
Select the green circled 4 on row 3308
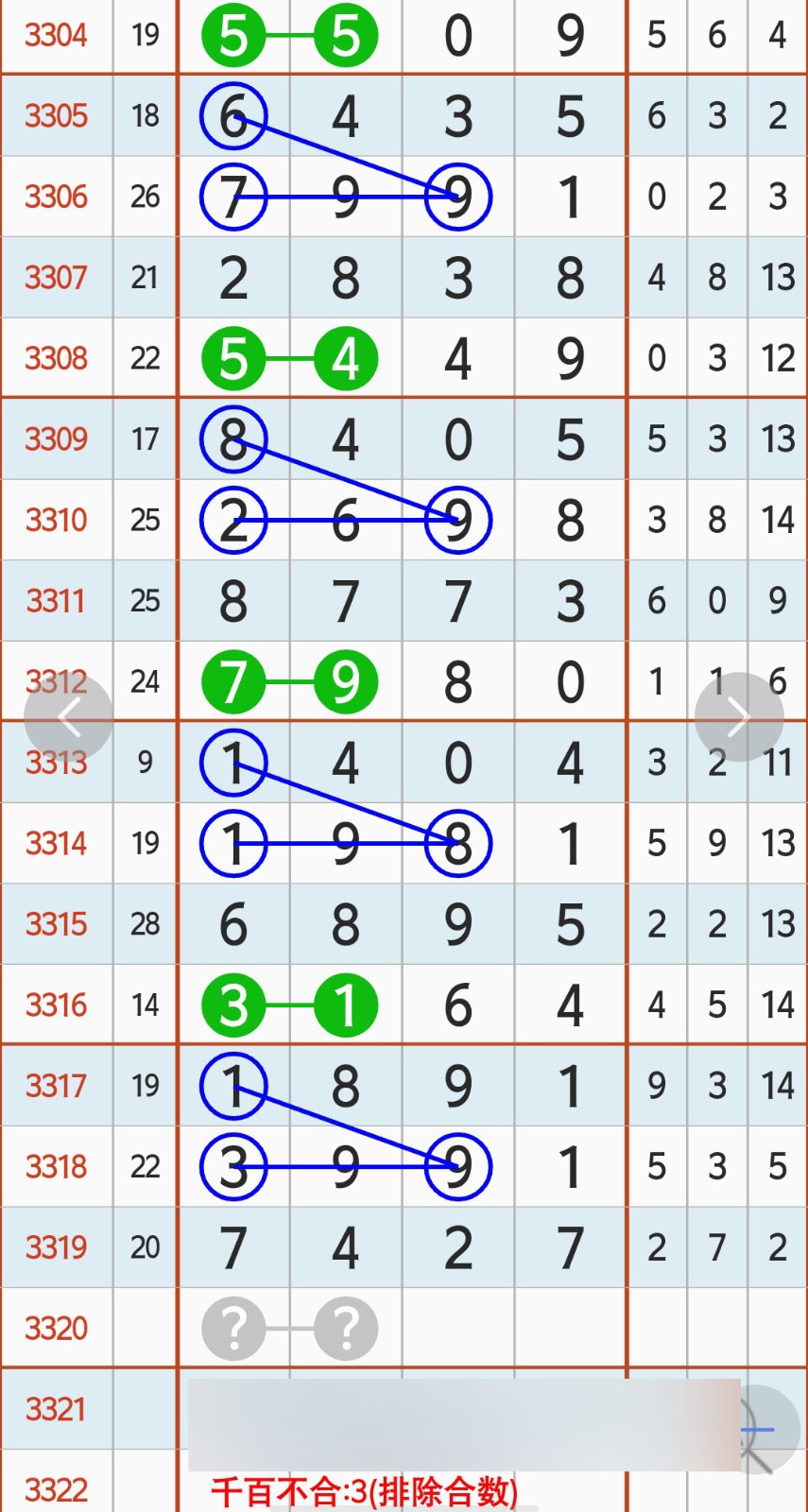[x=344, y=357]
